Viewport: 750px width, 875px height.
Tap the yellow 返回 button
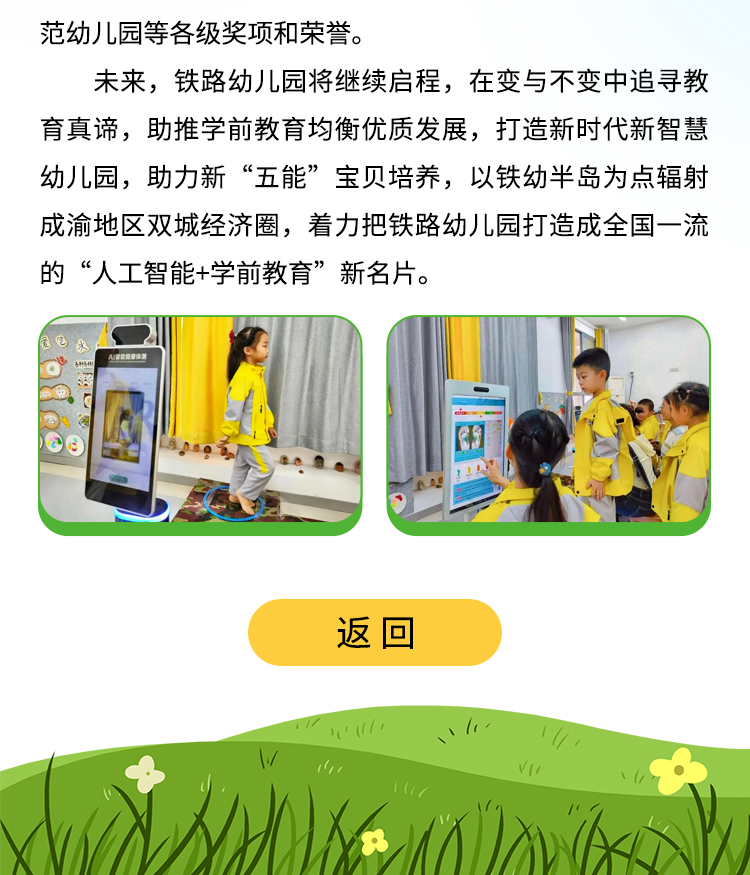click(374, 632)
